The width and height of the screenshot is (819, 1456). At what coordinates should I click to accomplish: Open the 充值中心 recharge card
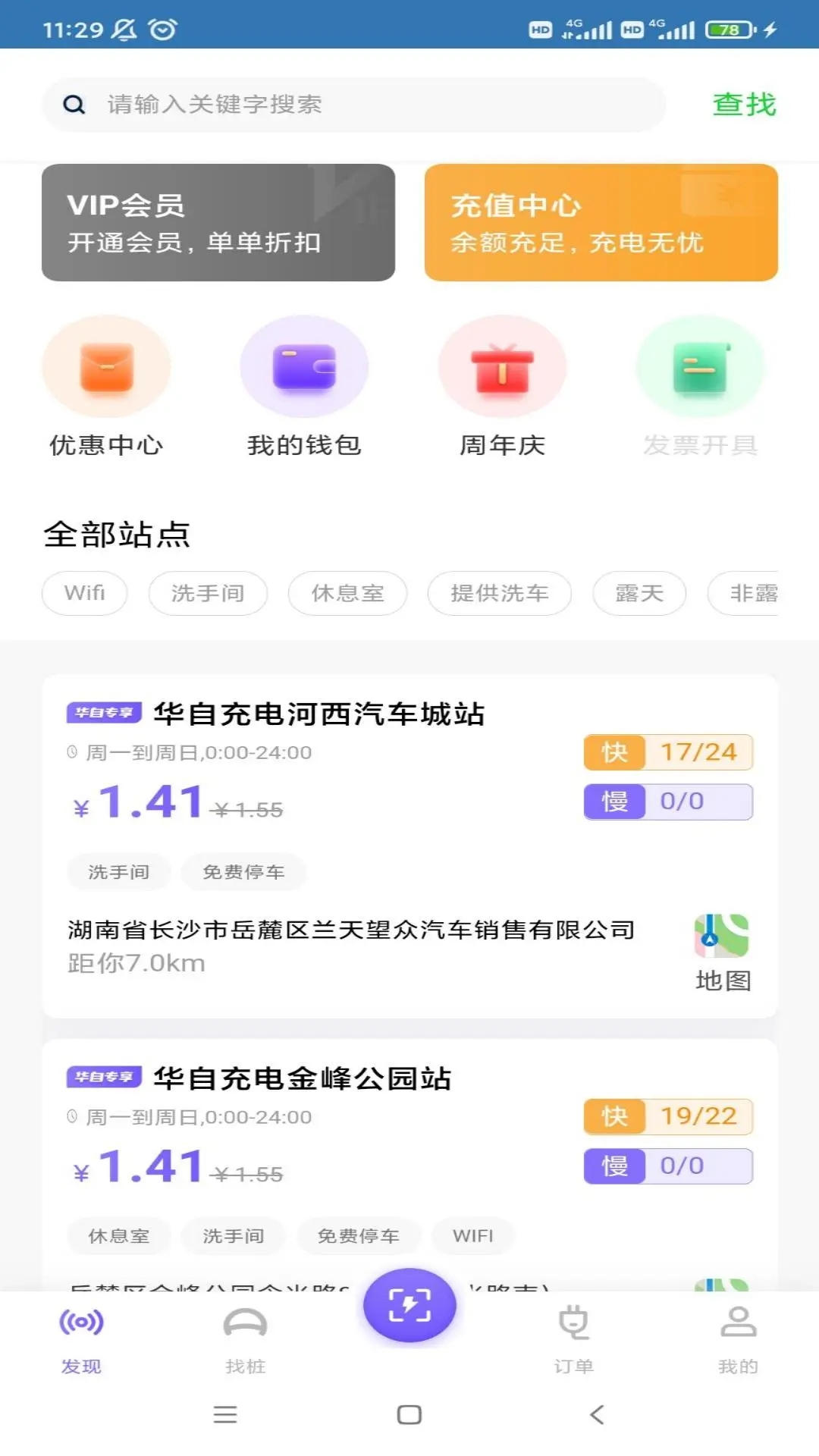coord(601,223)
